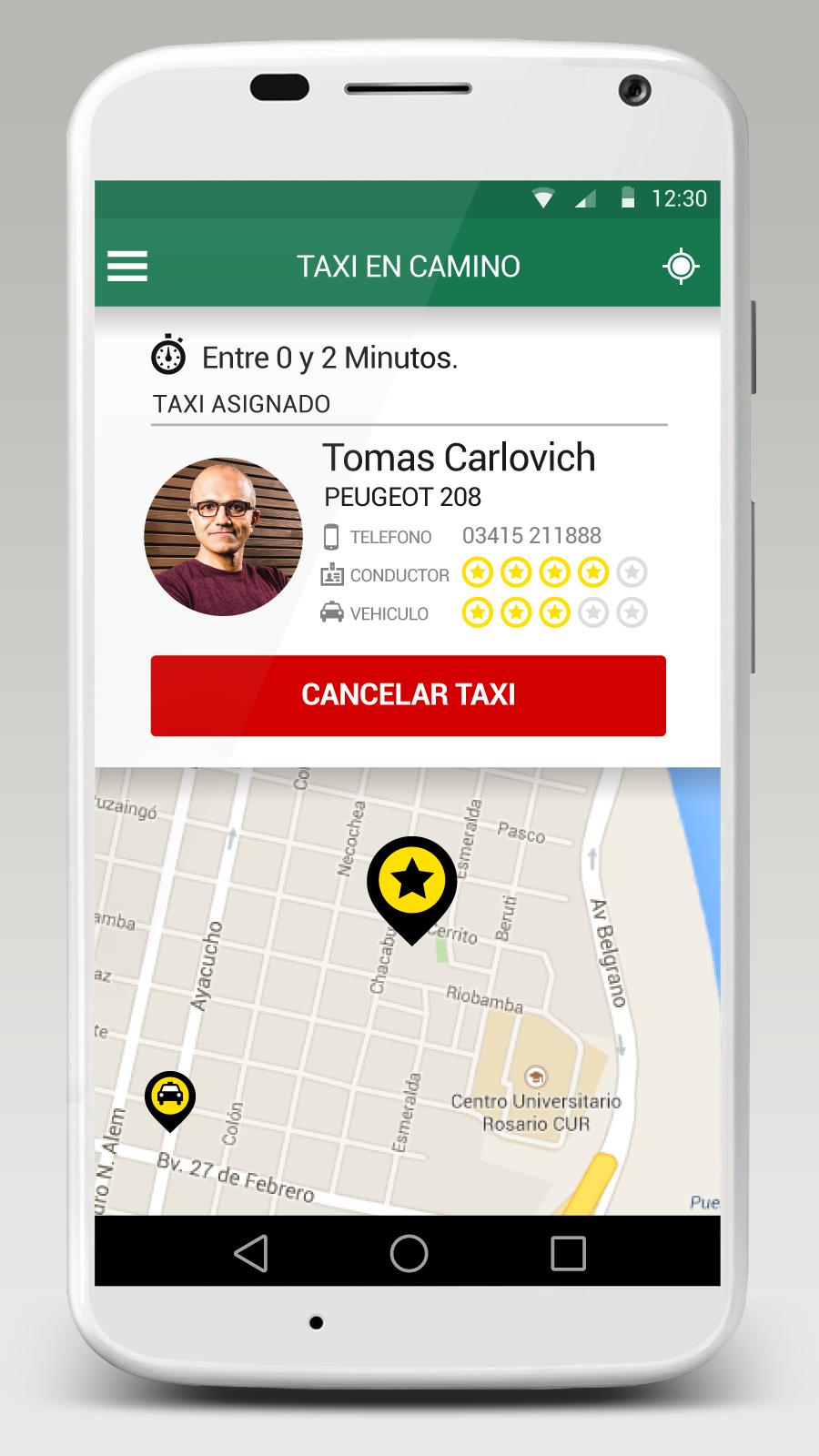Image resolution: width=819 pixels, height=1456 pixels.
Task: Call the driver's number 03415 211888
Action: (x=531, y=536)
